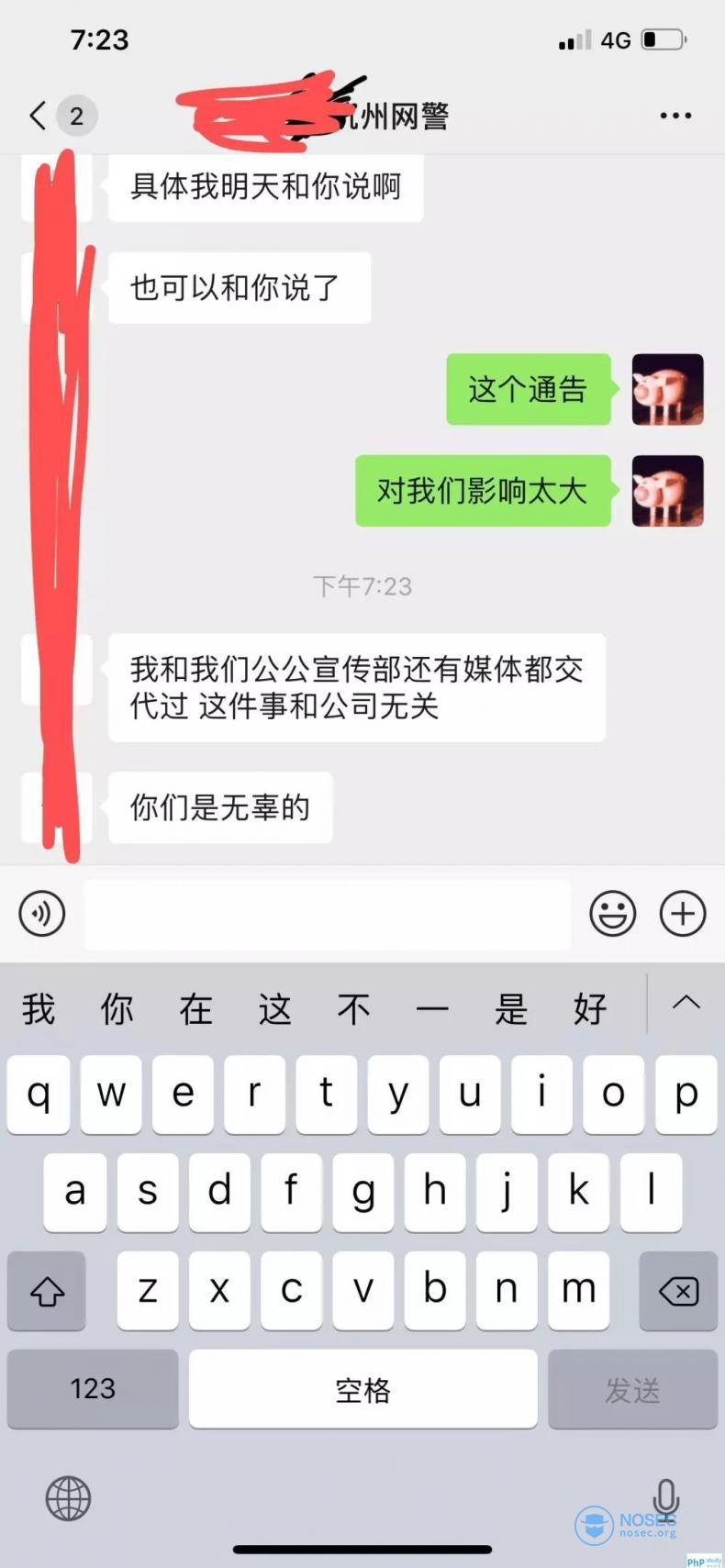Image resolution: width=725 pixels, height=1568 pixels.
Task: Pick the suggested word 好
Action: pyautogui.click(x=589, y=1008)
